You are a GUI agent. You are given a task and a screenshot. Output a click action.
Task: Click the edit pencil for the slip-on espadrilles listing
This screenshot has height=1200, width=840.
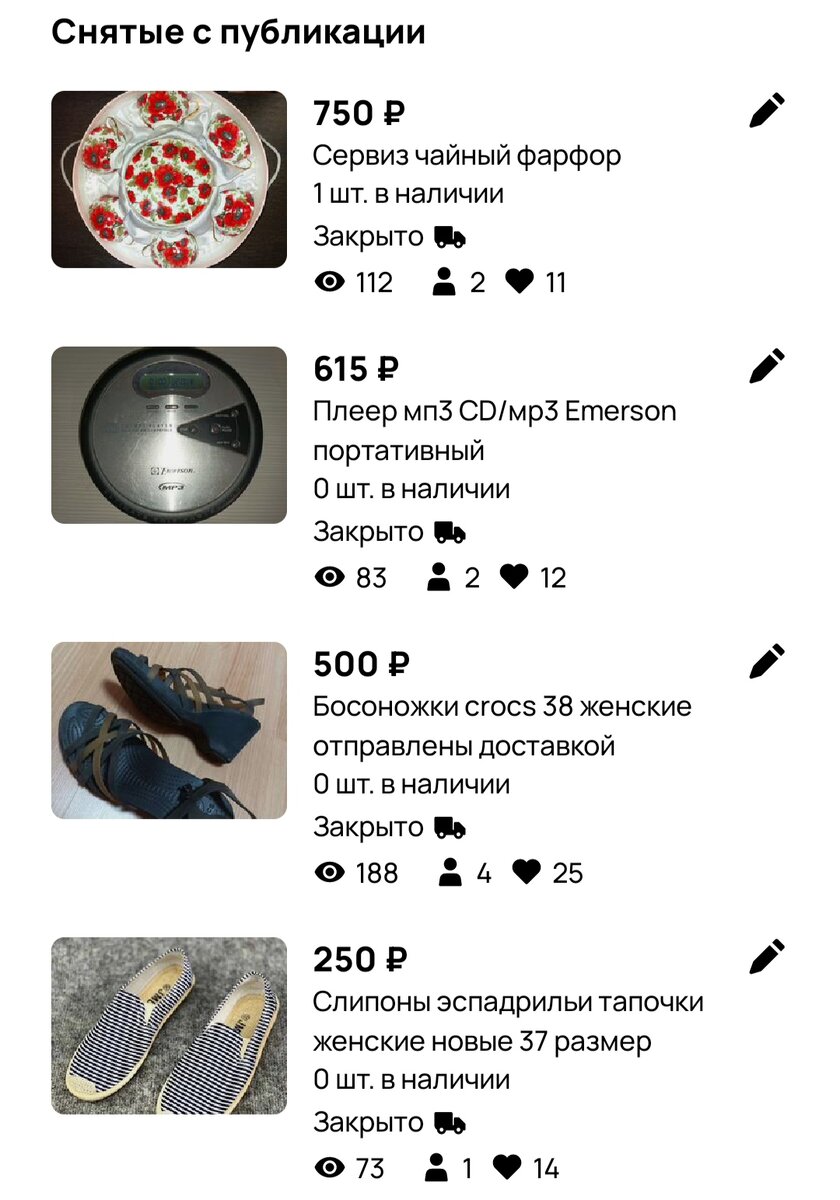[x=768, y=957]
